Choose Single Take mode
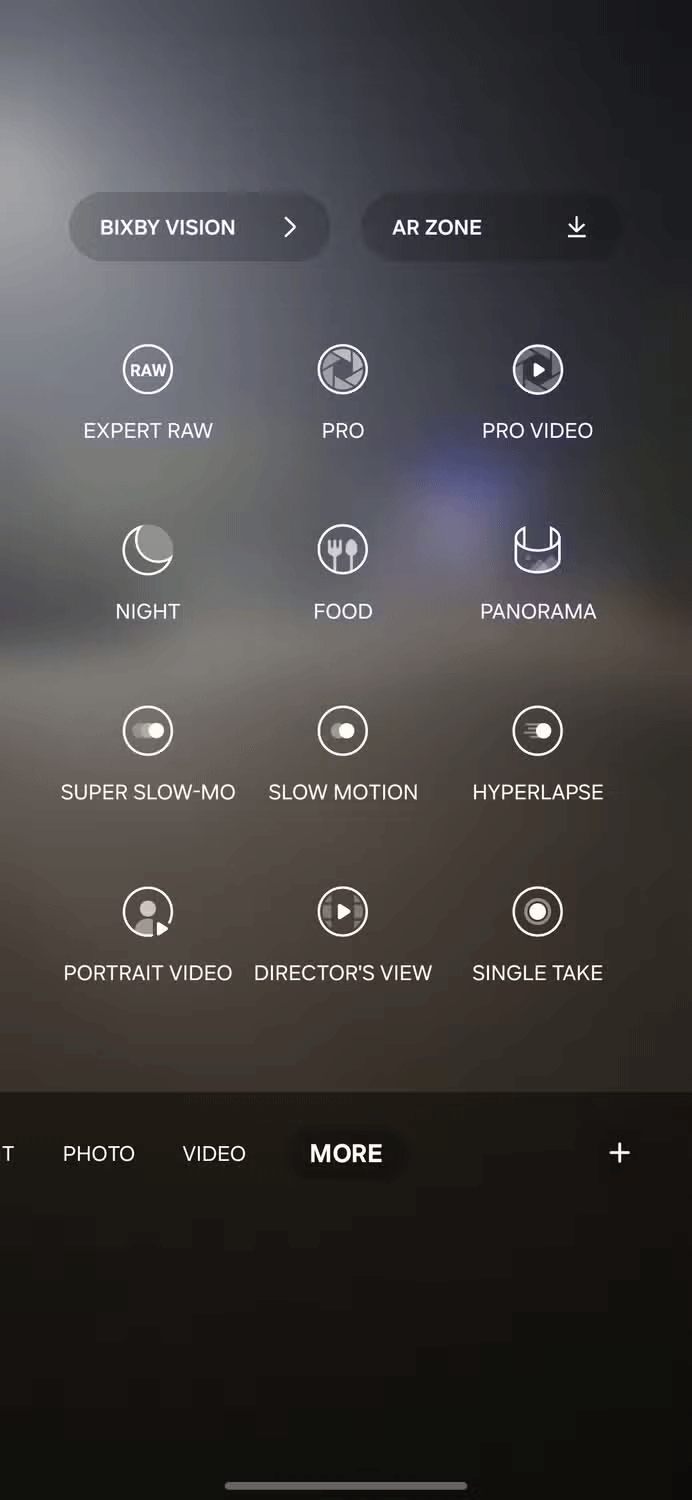Image resolution: width=692 pixels, height=1500 pixels. [x=538, y=913]
